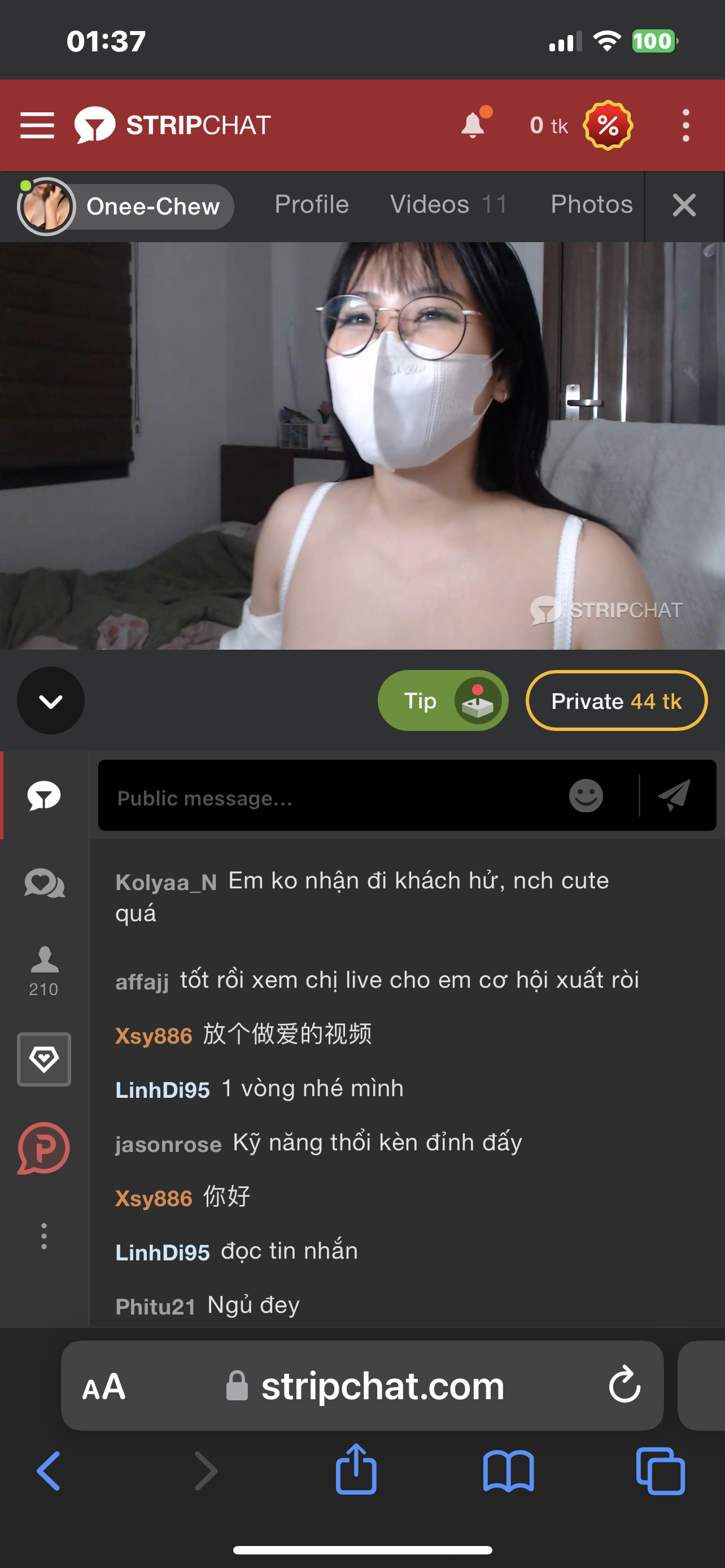Viewport: 725px width, 1568px height.
Task: Open the diamond icon in chat sidebar
Action: point(44,1059)
